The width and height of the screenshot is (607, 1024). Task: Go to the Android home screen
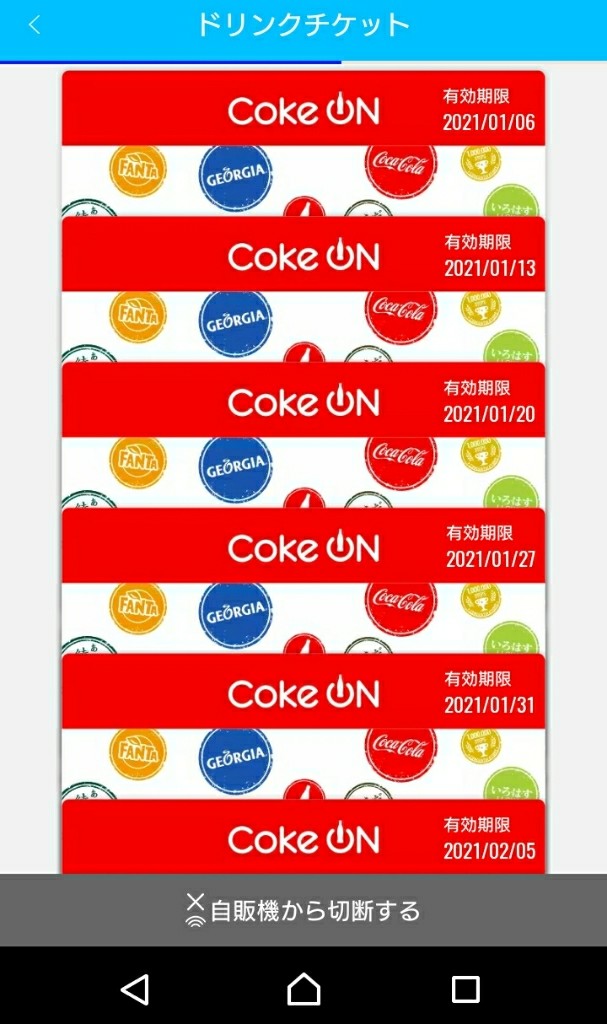[304, 989]
